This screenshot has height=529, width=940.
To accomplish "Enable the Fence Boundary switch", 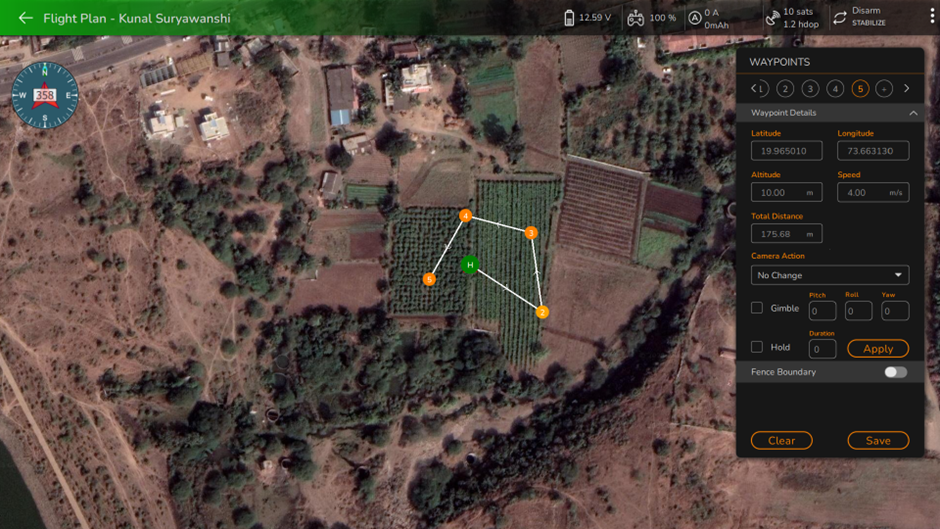I will [x=895, y=372].
